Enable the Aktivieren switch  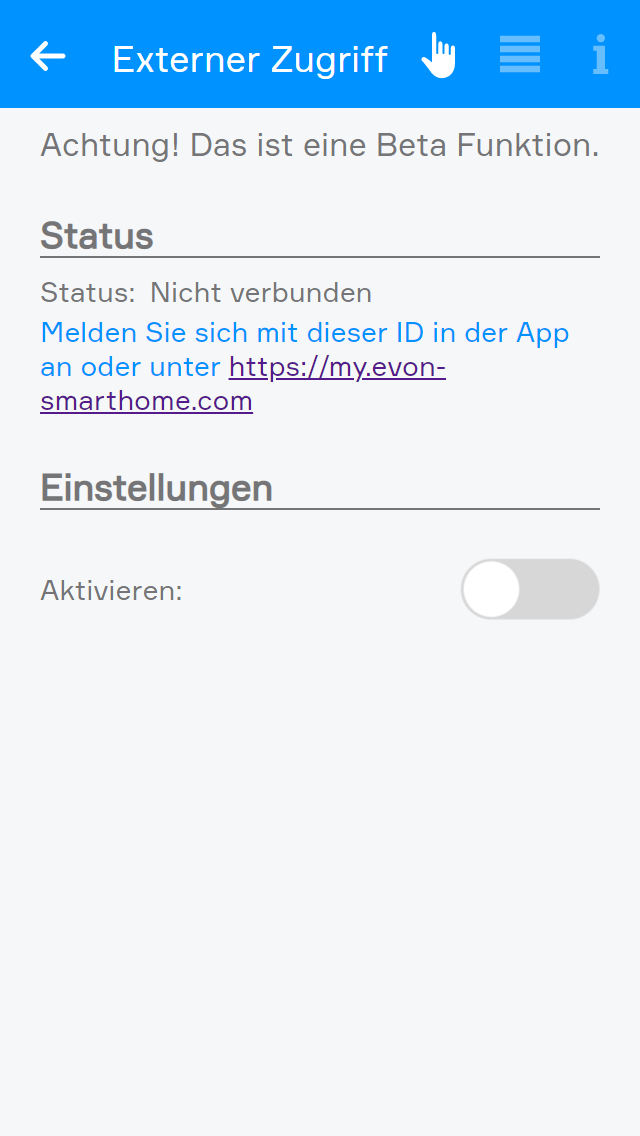[529, 589]
